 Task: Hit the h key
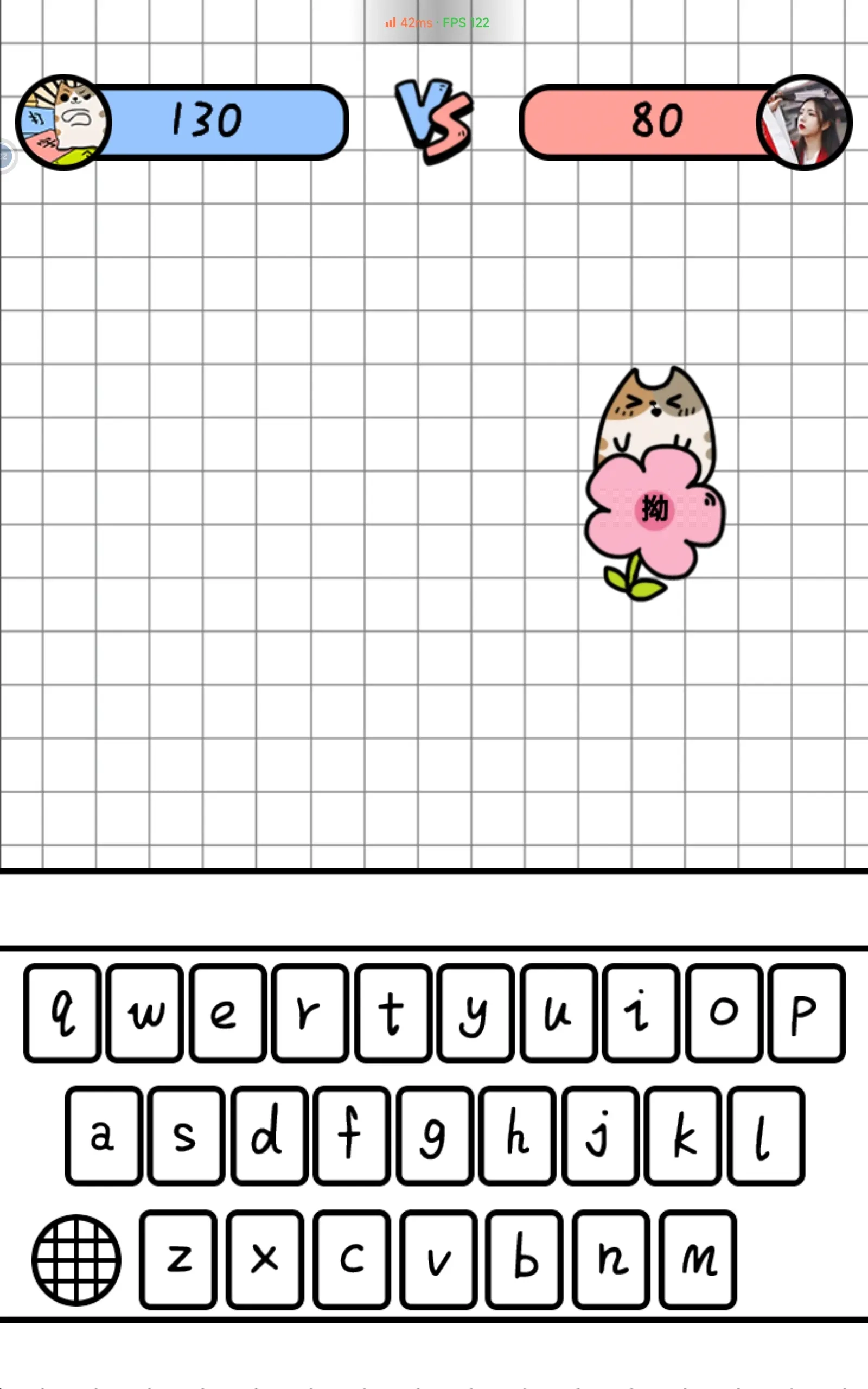click(517, 1135)
